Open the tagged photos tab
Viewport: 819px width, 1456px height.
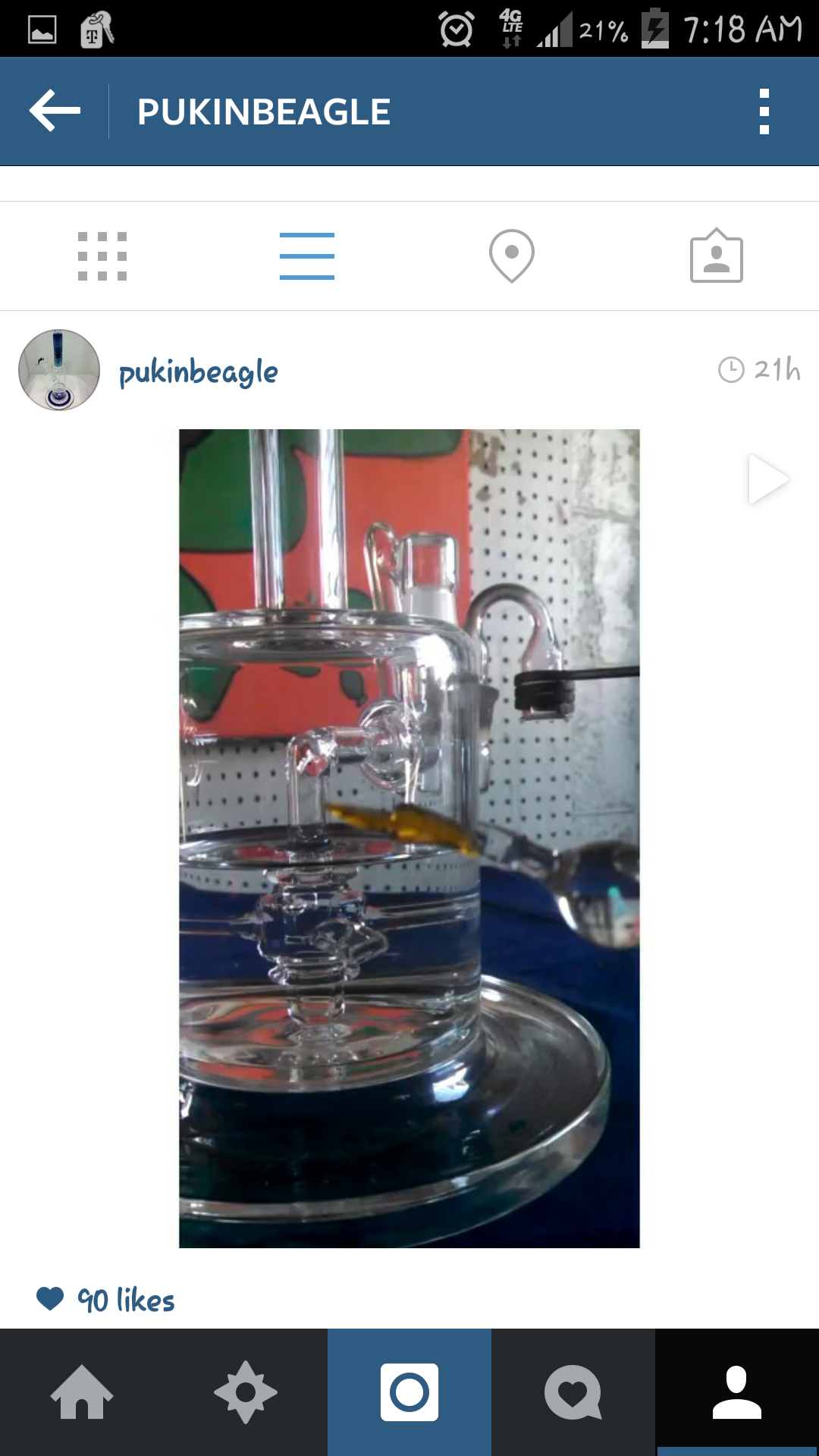716,256
